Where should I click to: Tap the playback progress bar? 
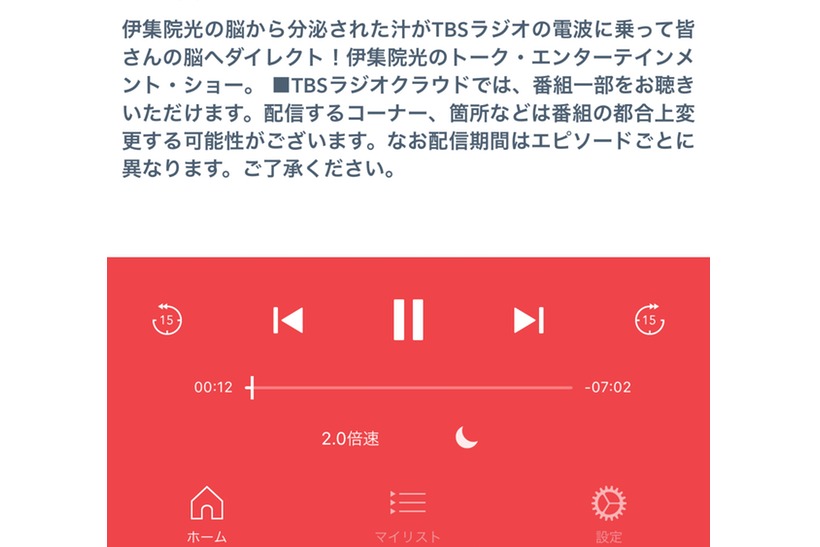(410, 387)
